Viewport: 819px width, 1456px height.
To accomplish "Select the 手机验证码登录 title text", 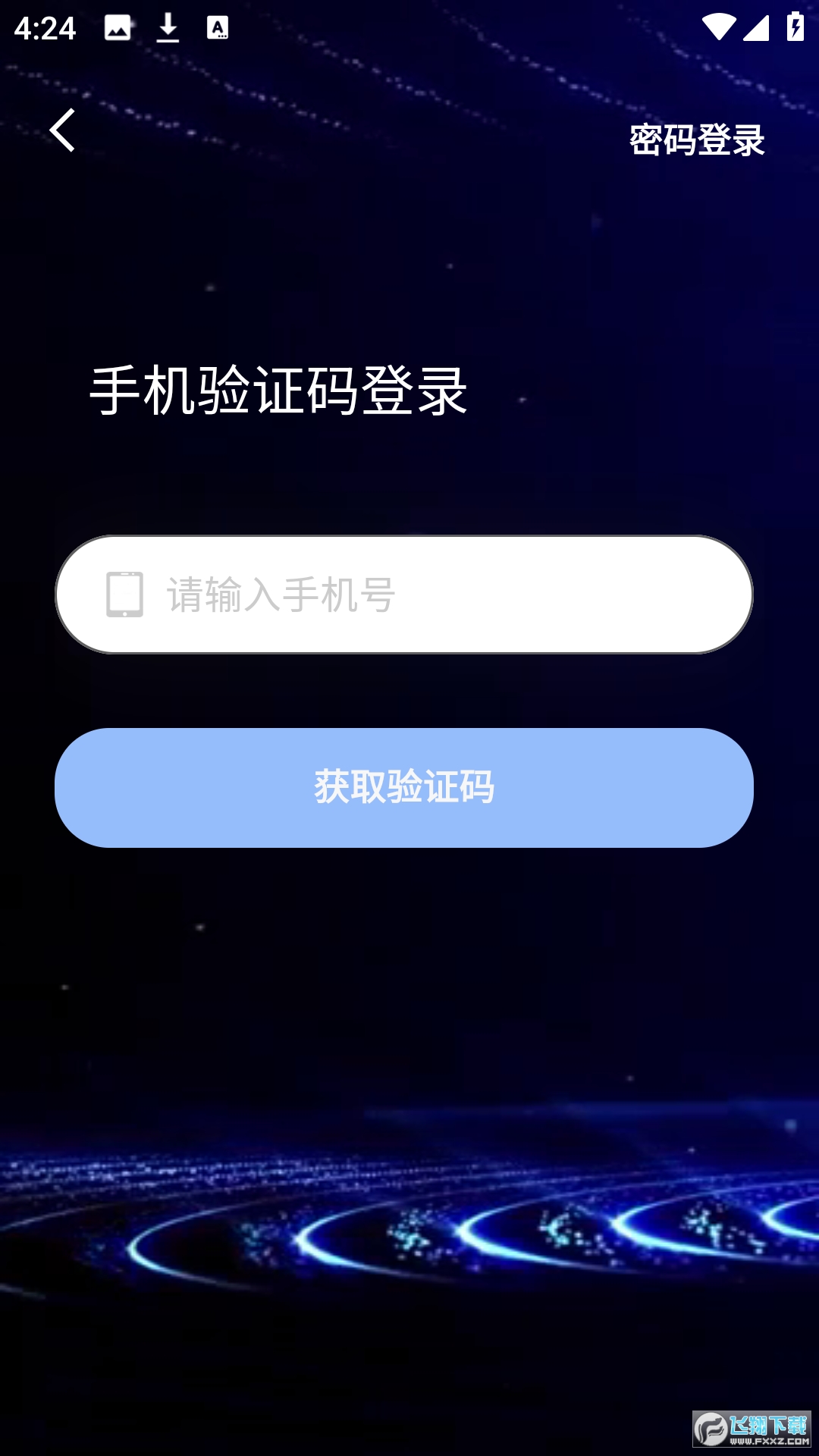I will tap(280, 387).
